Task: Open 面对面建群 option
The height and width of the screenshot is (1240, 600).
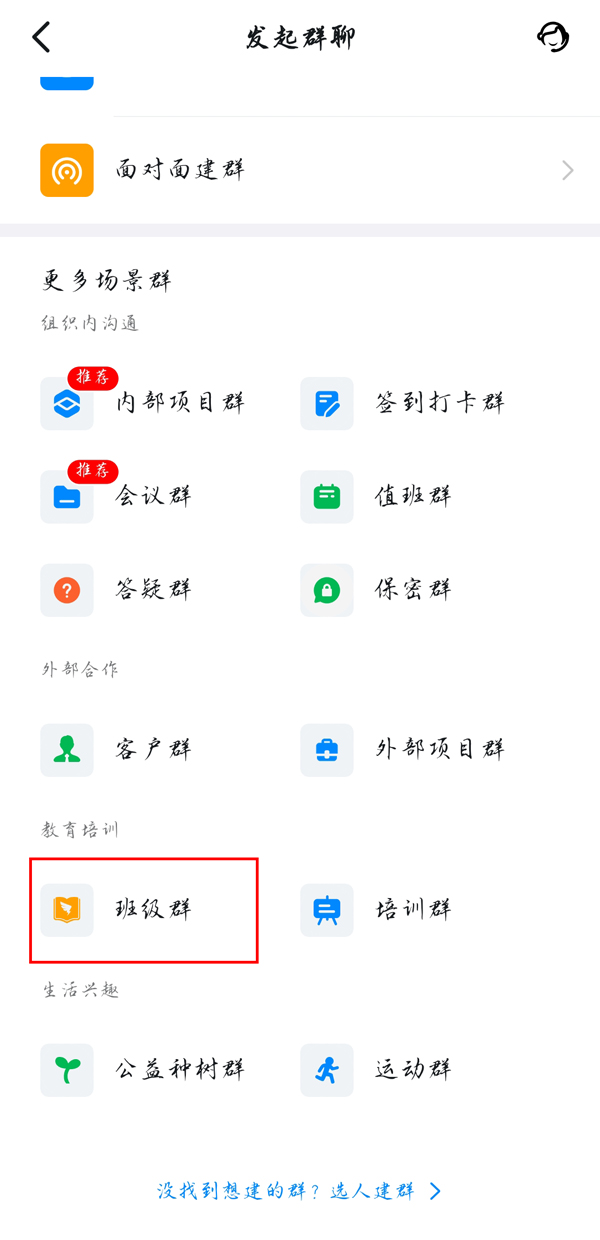Action: tap(300, 170)
